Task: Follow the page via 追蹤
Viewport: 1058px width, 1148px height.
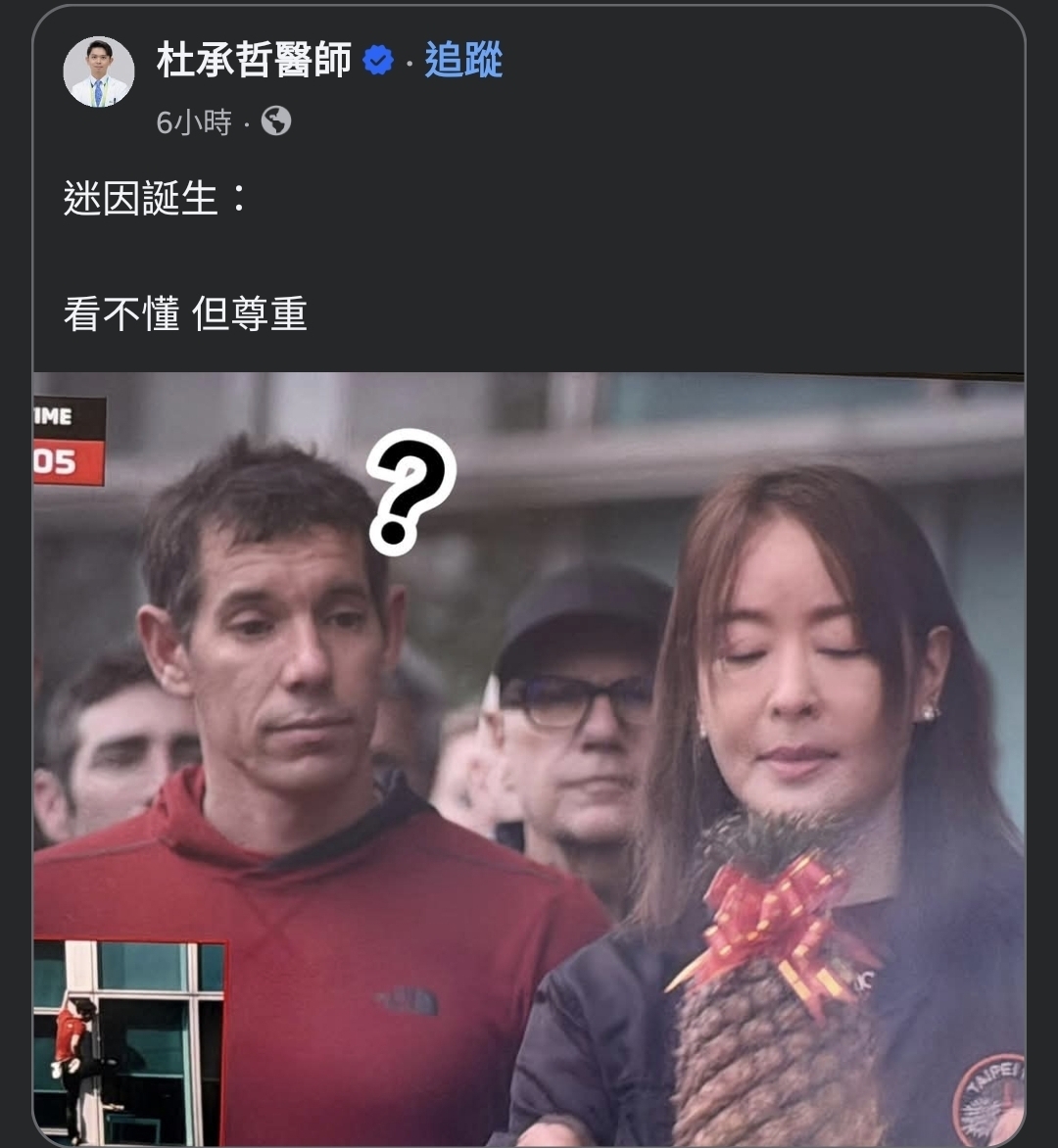Action: click(x=463, y=61)
